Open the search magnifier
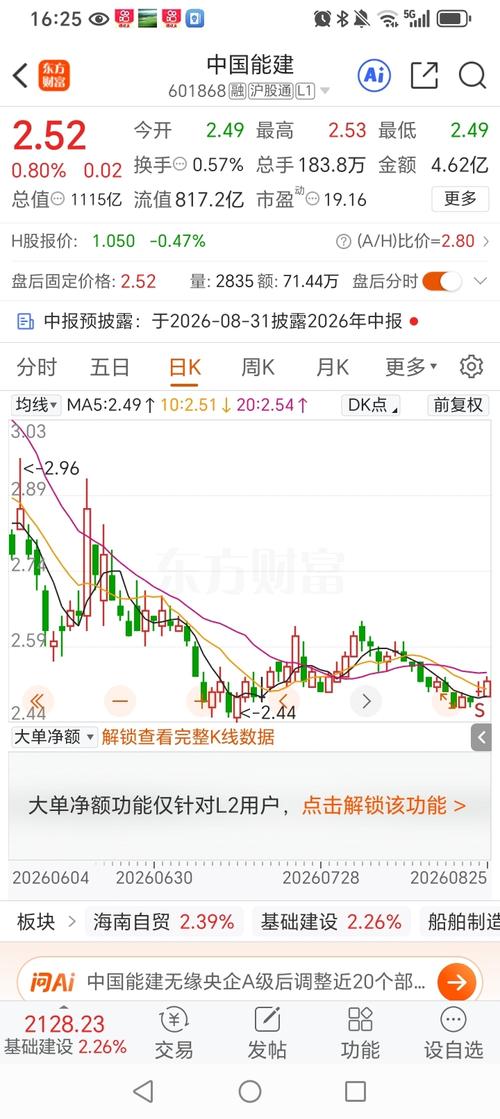500x1119 pixels. click(x=472, y=75)
